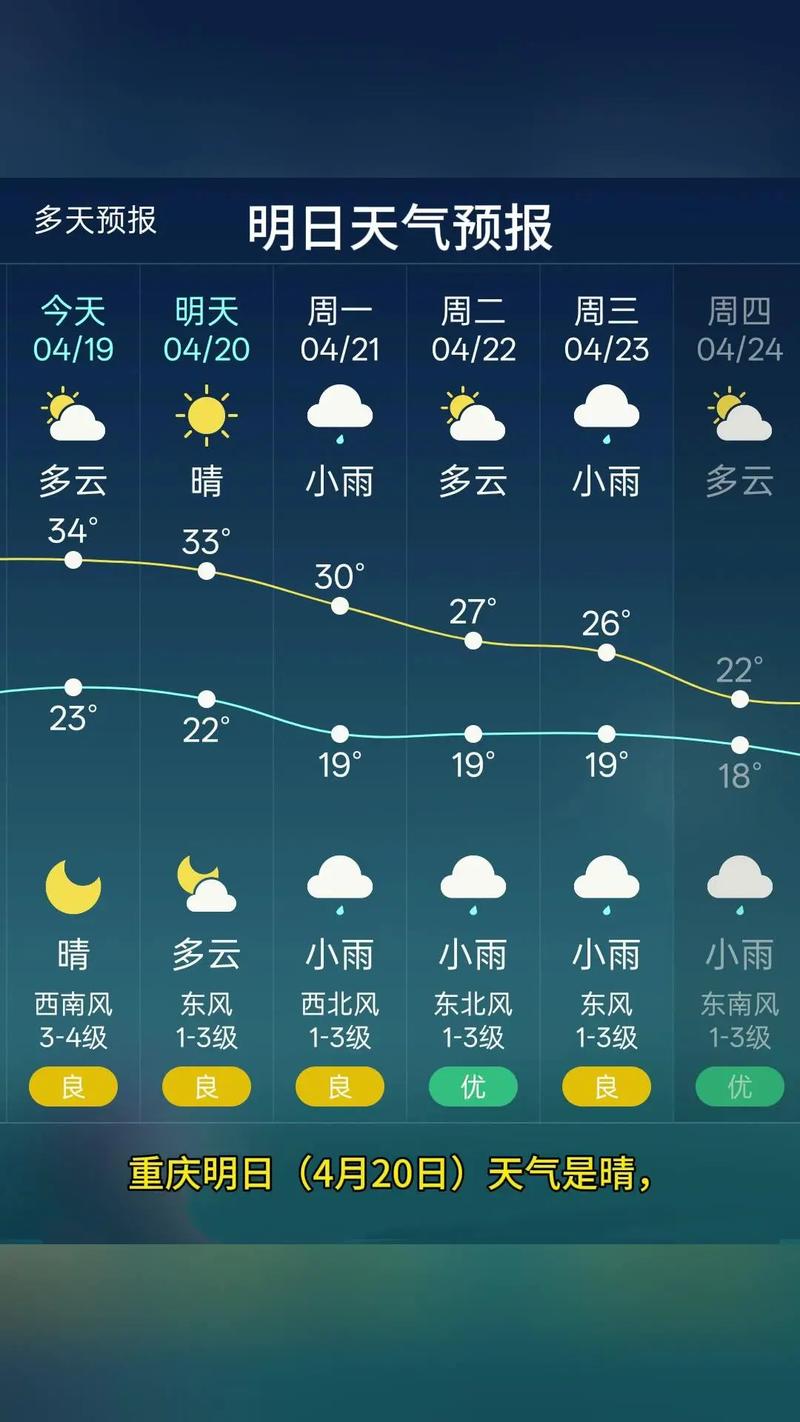The height and width of the screenshot is (1422, 800).
Task: Open the 多天预报 view
Action: pyautogui.click(x=97, y=222)
